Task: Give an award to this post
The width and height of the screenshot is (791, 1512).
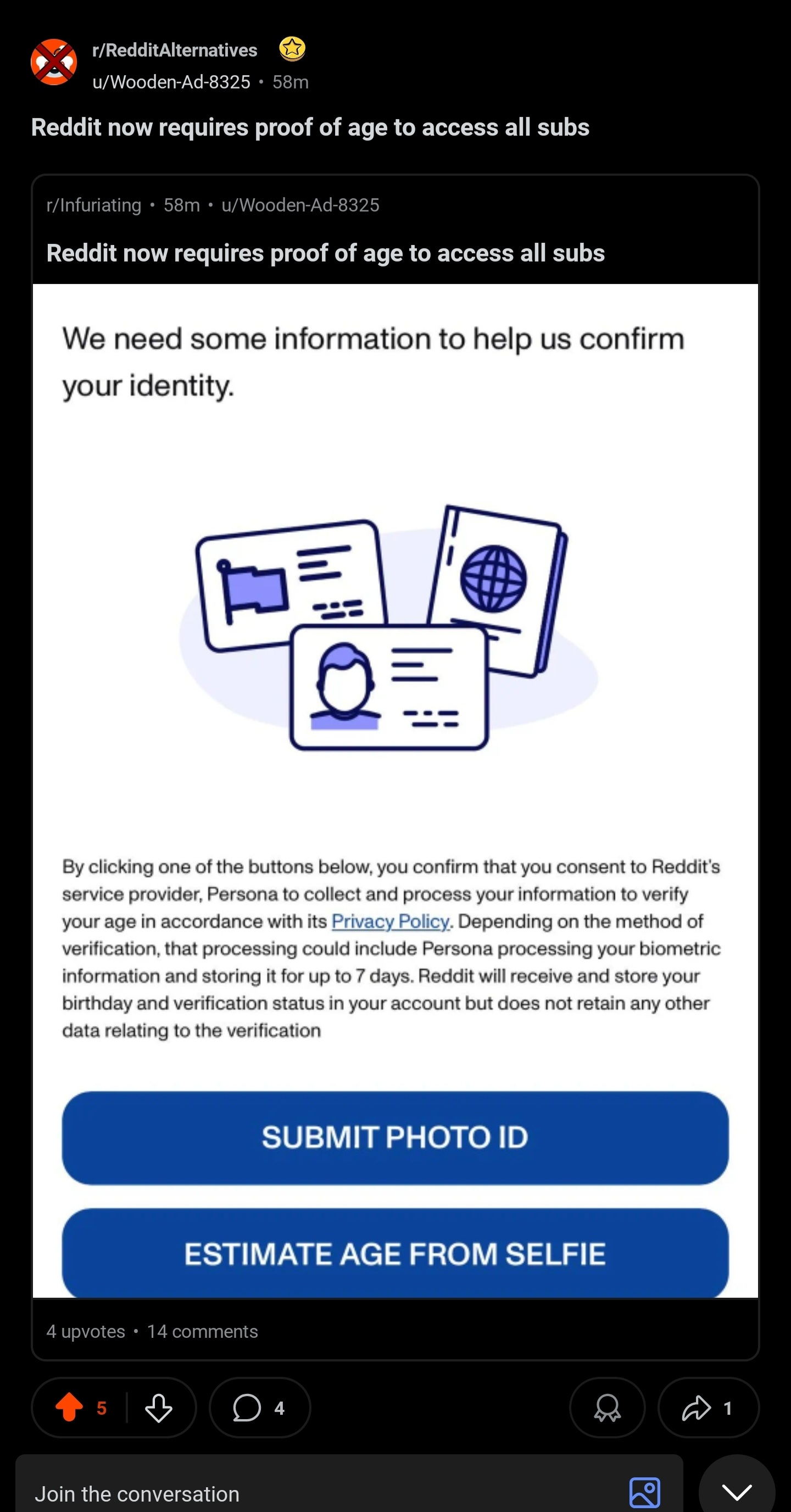Action: [x=607, y=1408]
